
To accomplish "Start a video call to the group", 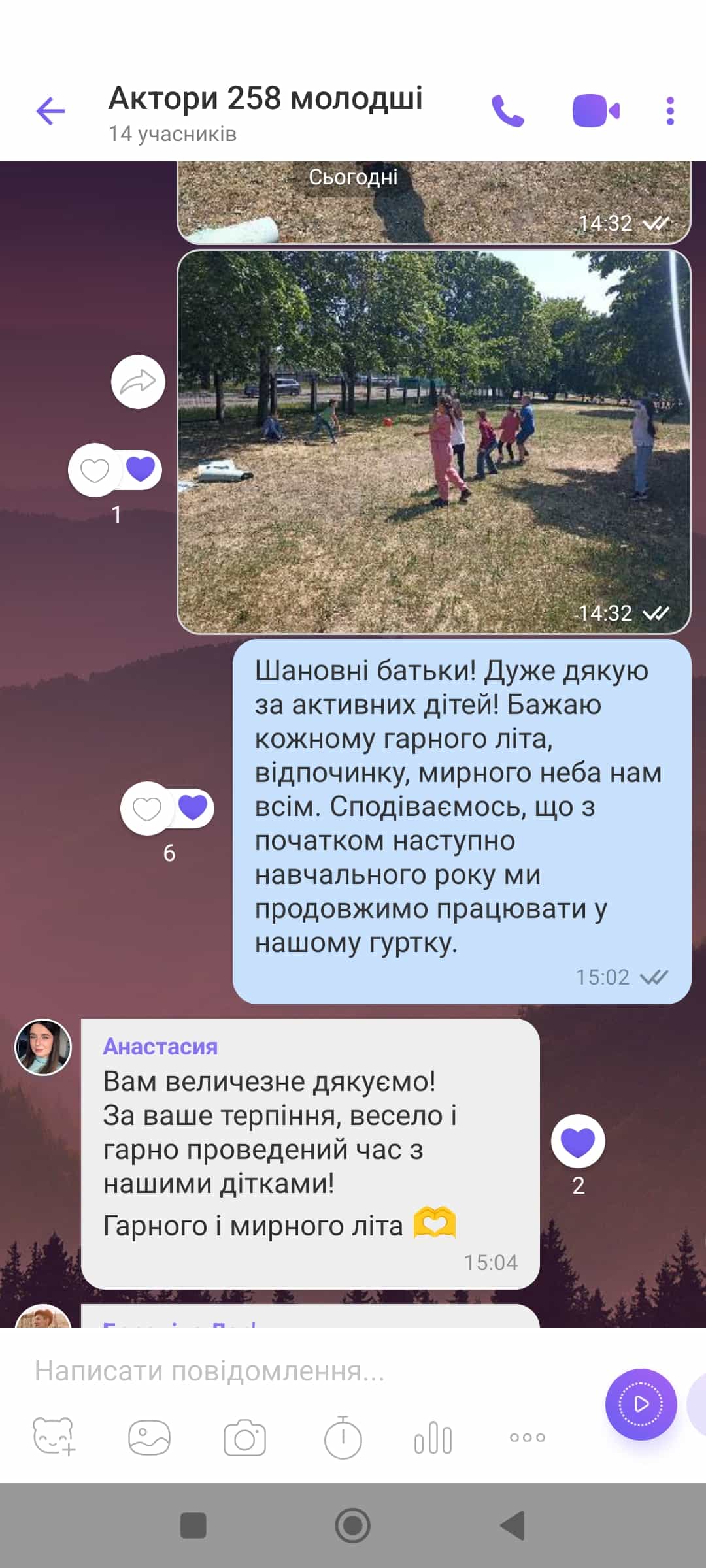I will click(596, 110).
